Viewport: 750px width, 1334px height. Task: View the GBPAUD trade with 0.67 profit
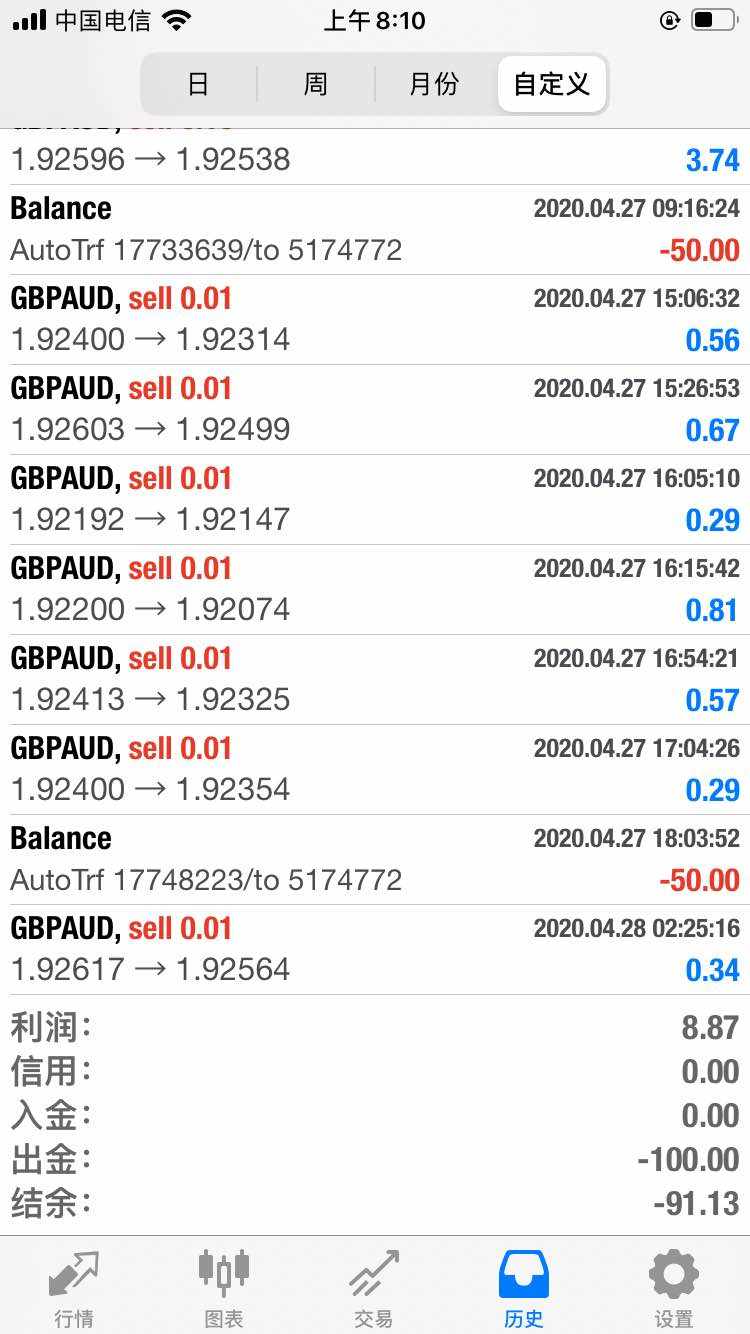point(375,409)
